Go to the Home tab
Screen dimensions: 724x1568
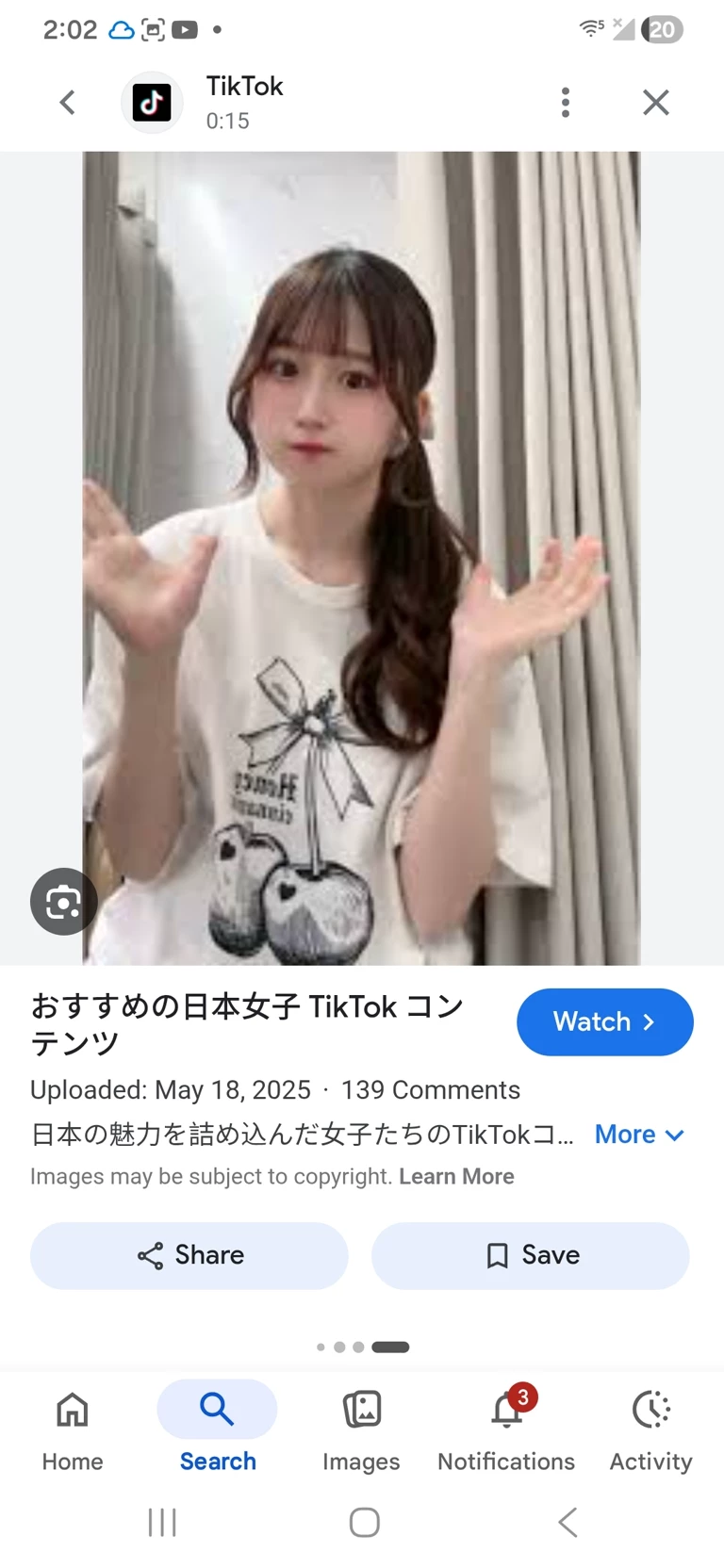(x=73, y=1428)
